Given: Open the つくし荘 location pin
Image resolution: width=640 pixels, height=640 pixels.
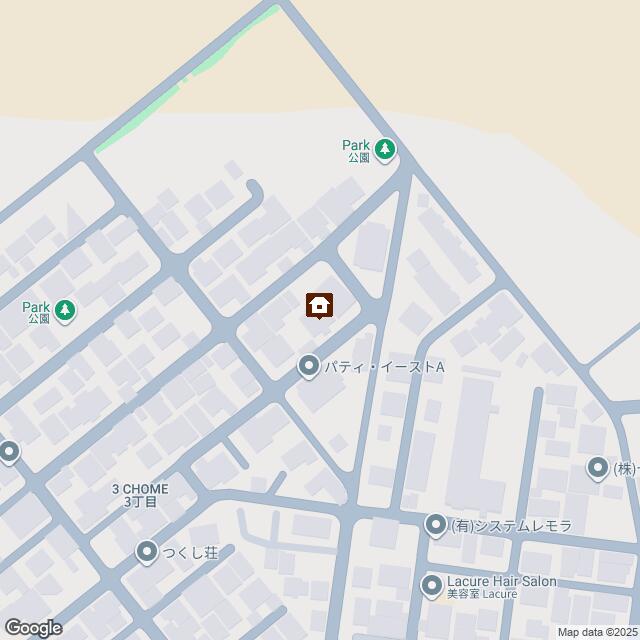Looking at the screenshot, I should pos(147,551).
